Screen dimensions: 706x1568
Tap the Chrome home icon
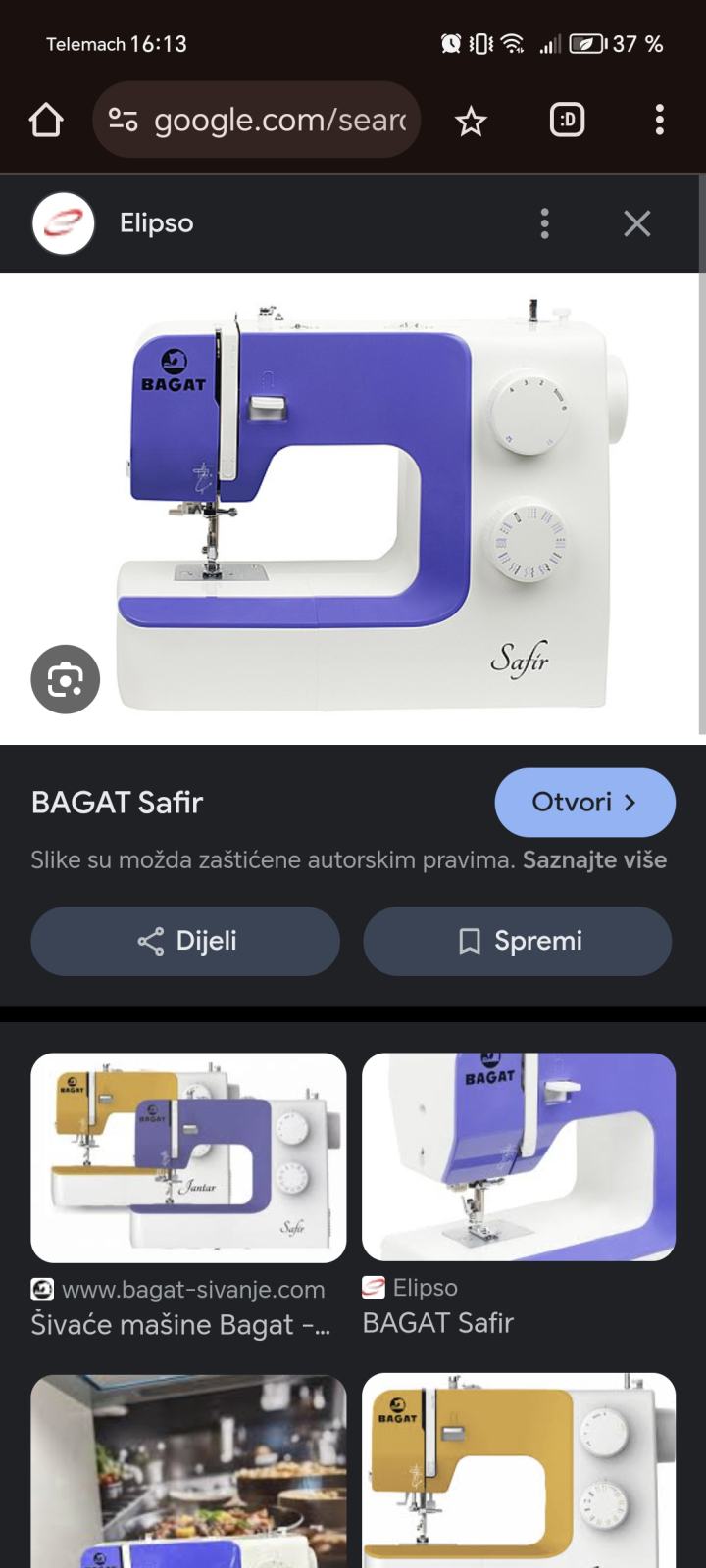(x=44, y=120)
